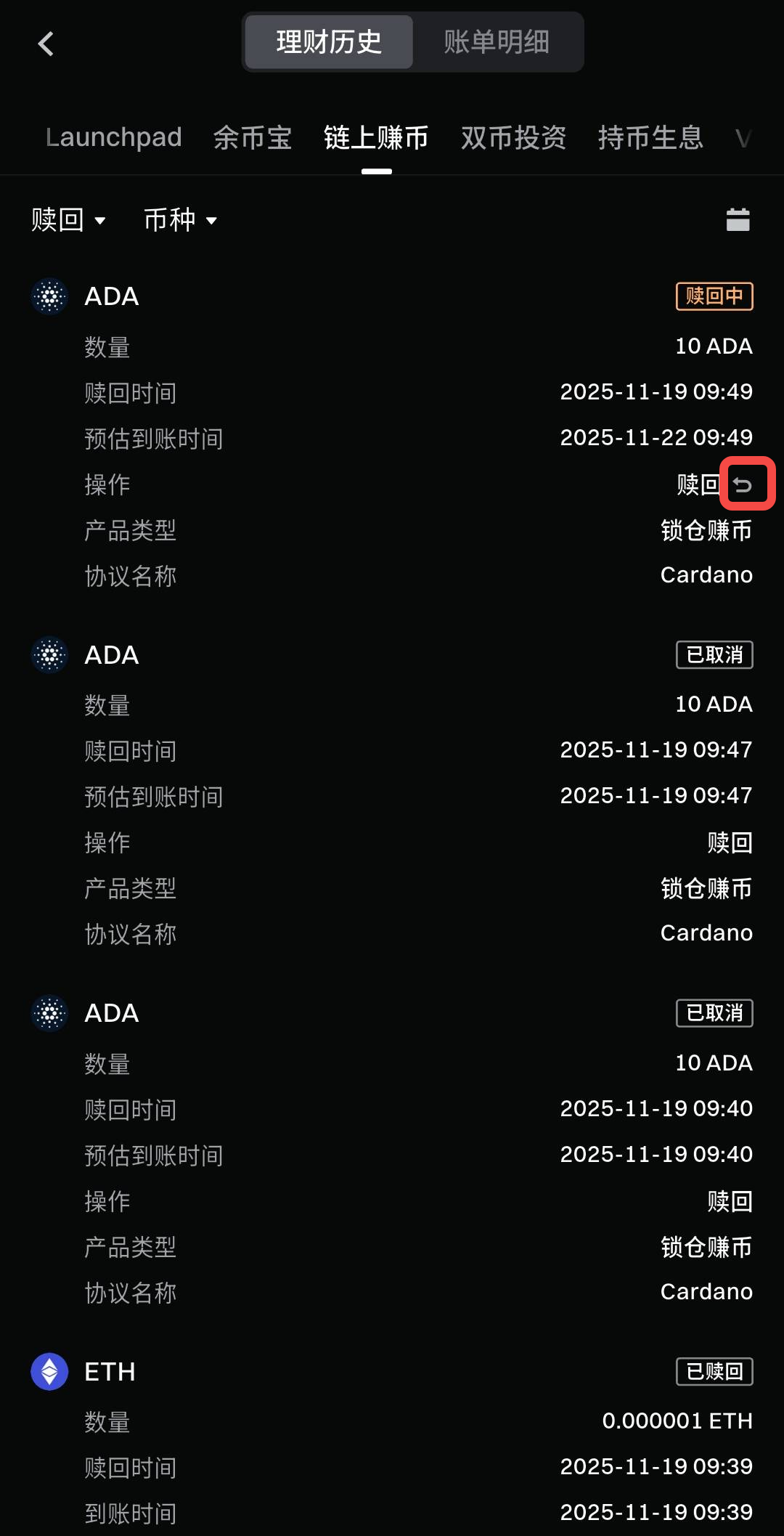Switch to the 双币投资 tab
Screen dimensions: 784x1536
coord(513,137)
